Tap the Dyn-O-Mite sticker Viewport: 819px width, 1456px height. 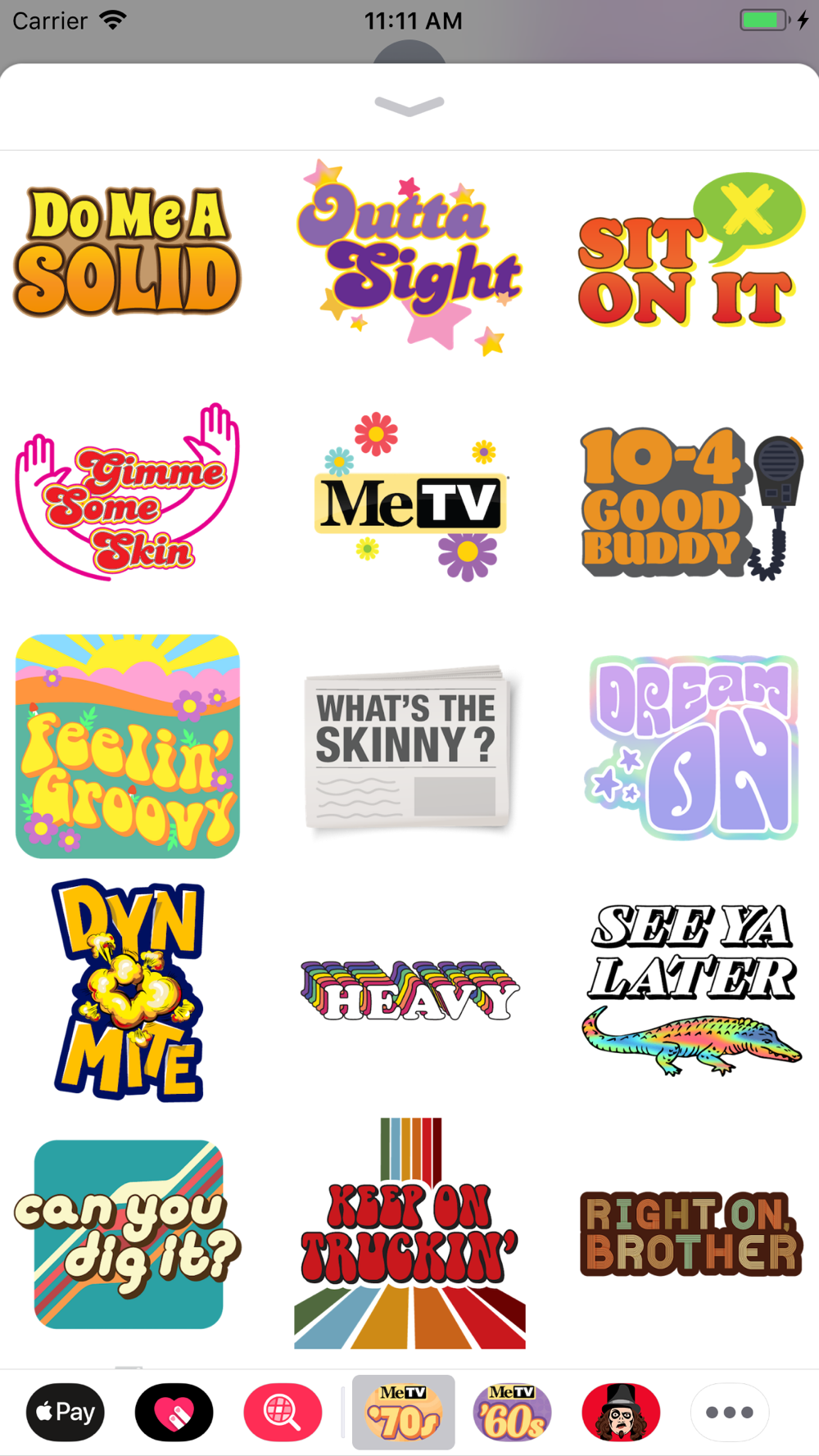coord(128,990)
